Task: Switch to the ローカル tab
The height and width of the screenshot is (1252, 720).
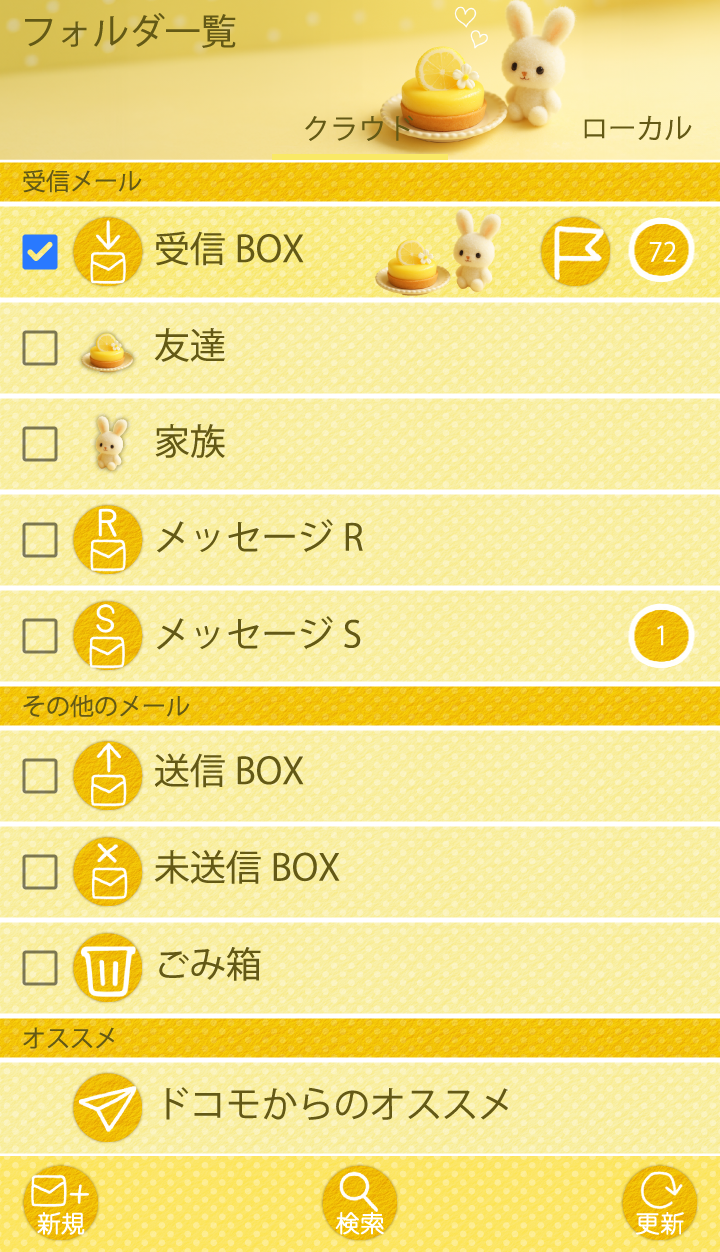Action: tap(636, 128)
